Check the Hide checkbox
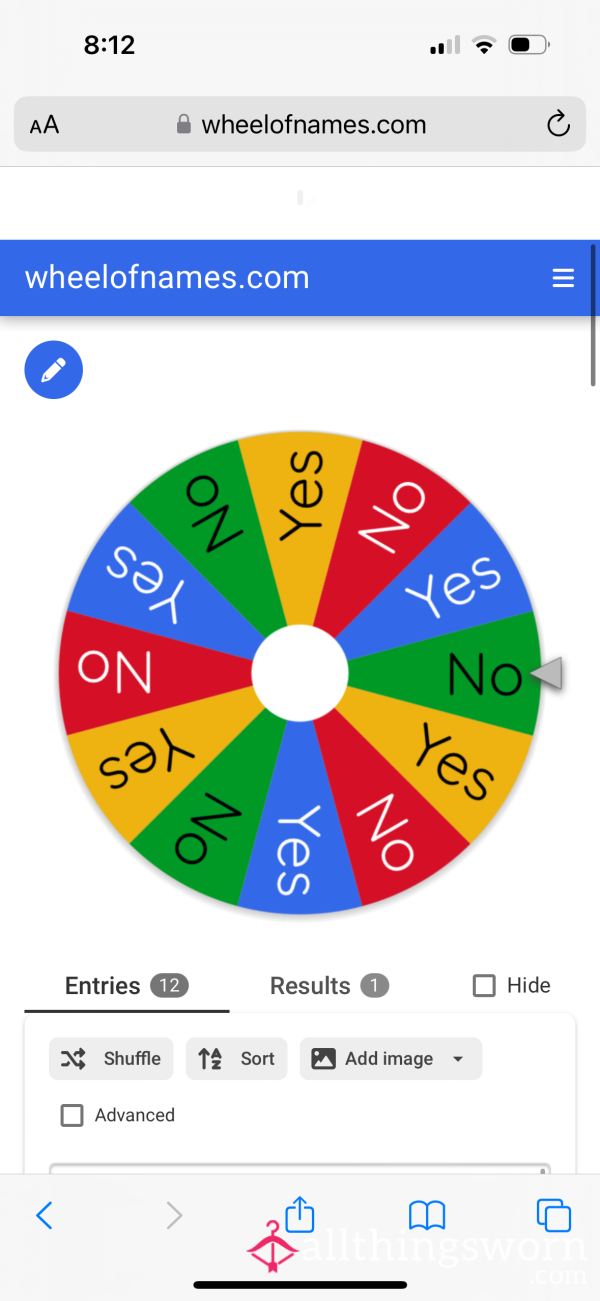Screen dimensions: 600x1301 coord(485,986)
